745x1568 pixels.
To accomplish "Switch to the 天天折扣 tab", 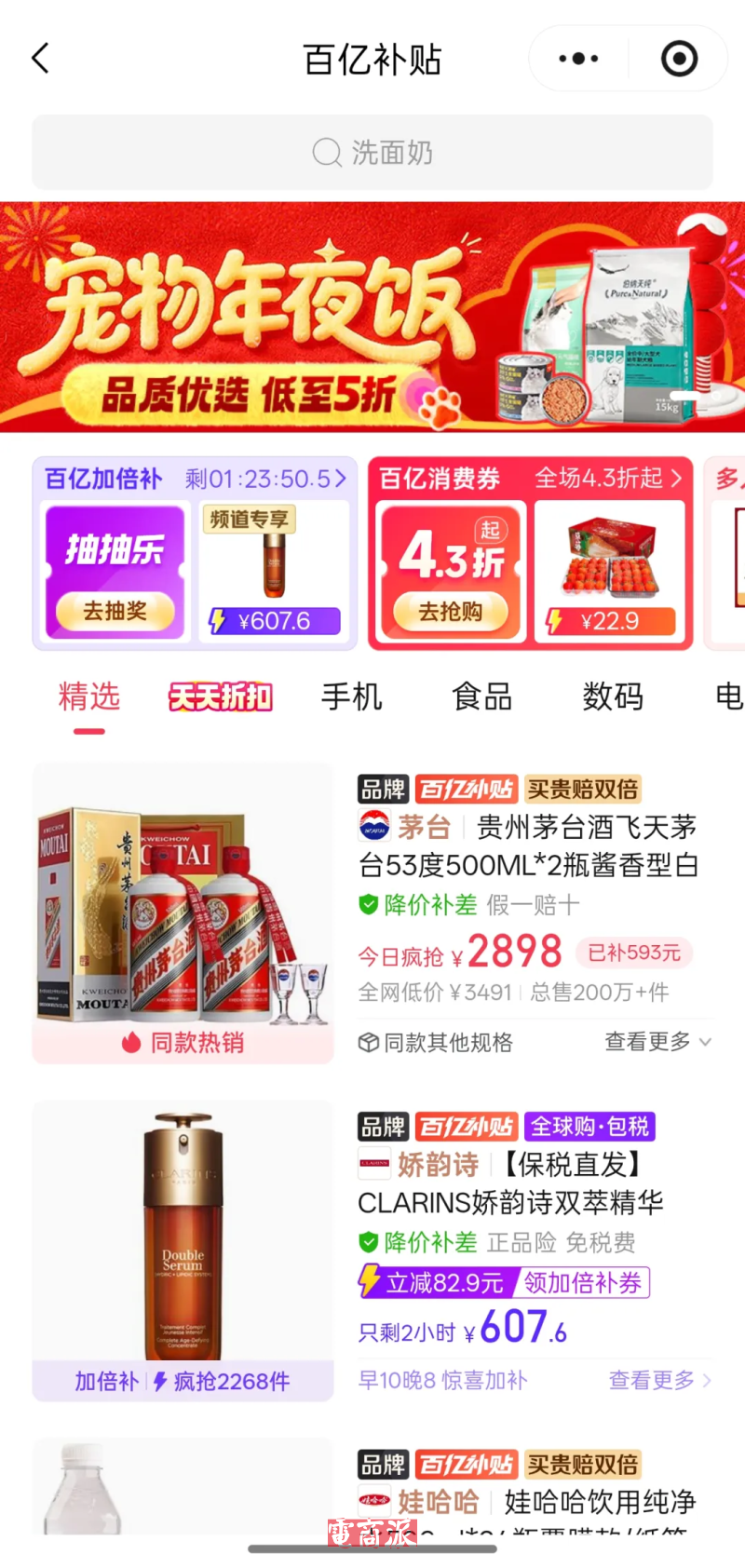I will [221, 696].
